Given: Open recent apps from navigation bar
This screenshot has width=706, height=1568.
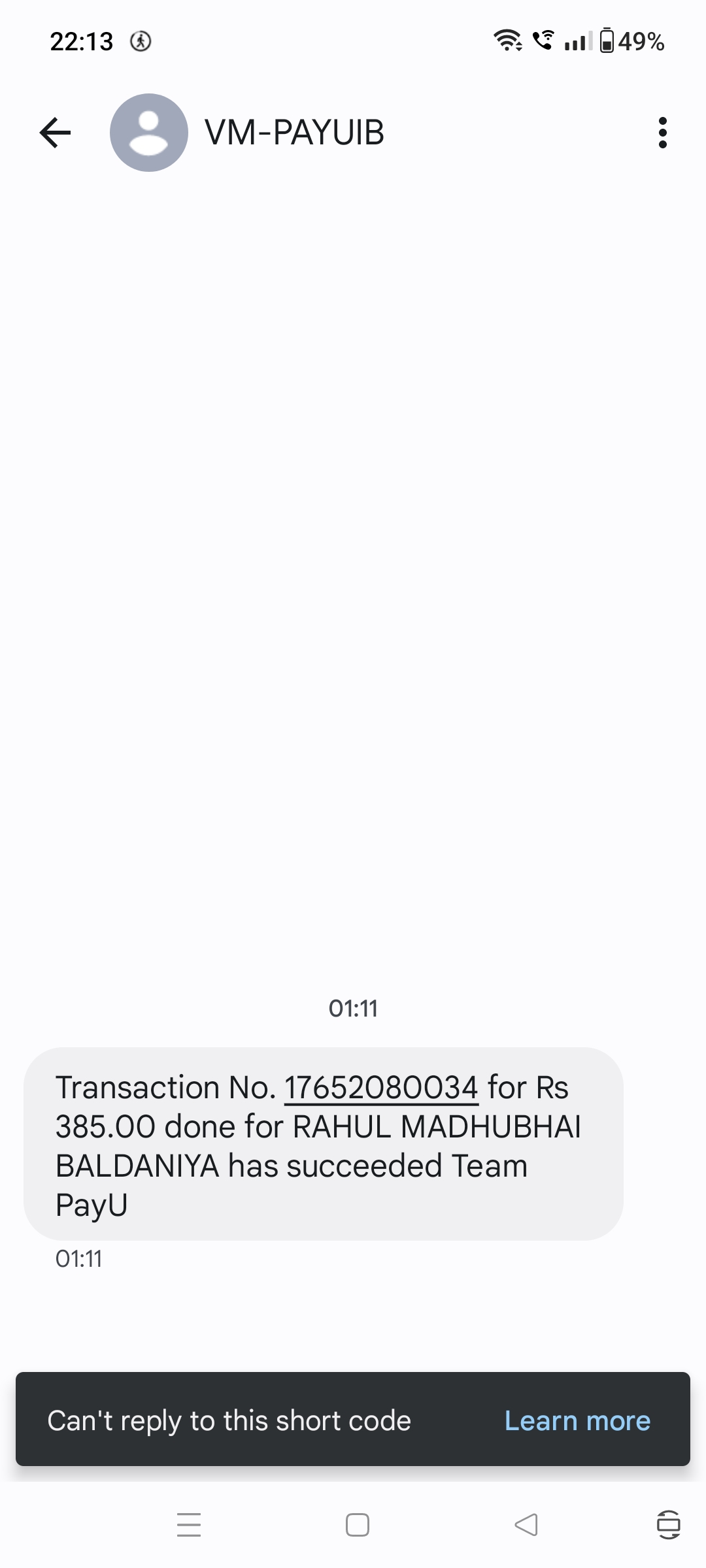Looking at the screenshot, I should pos(189,1525).
